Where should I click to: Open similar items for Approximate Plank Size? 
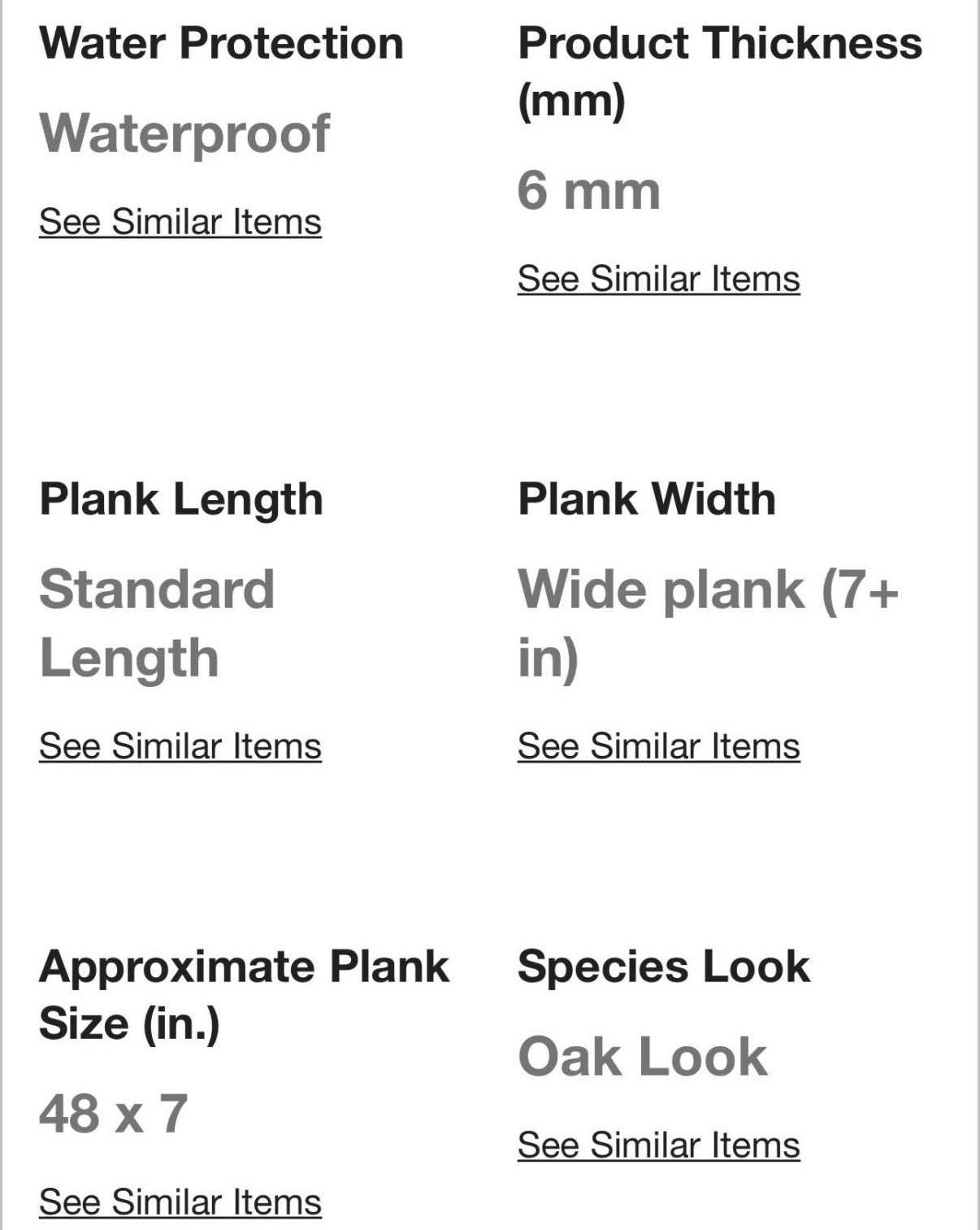(x=180, y=1202)
